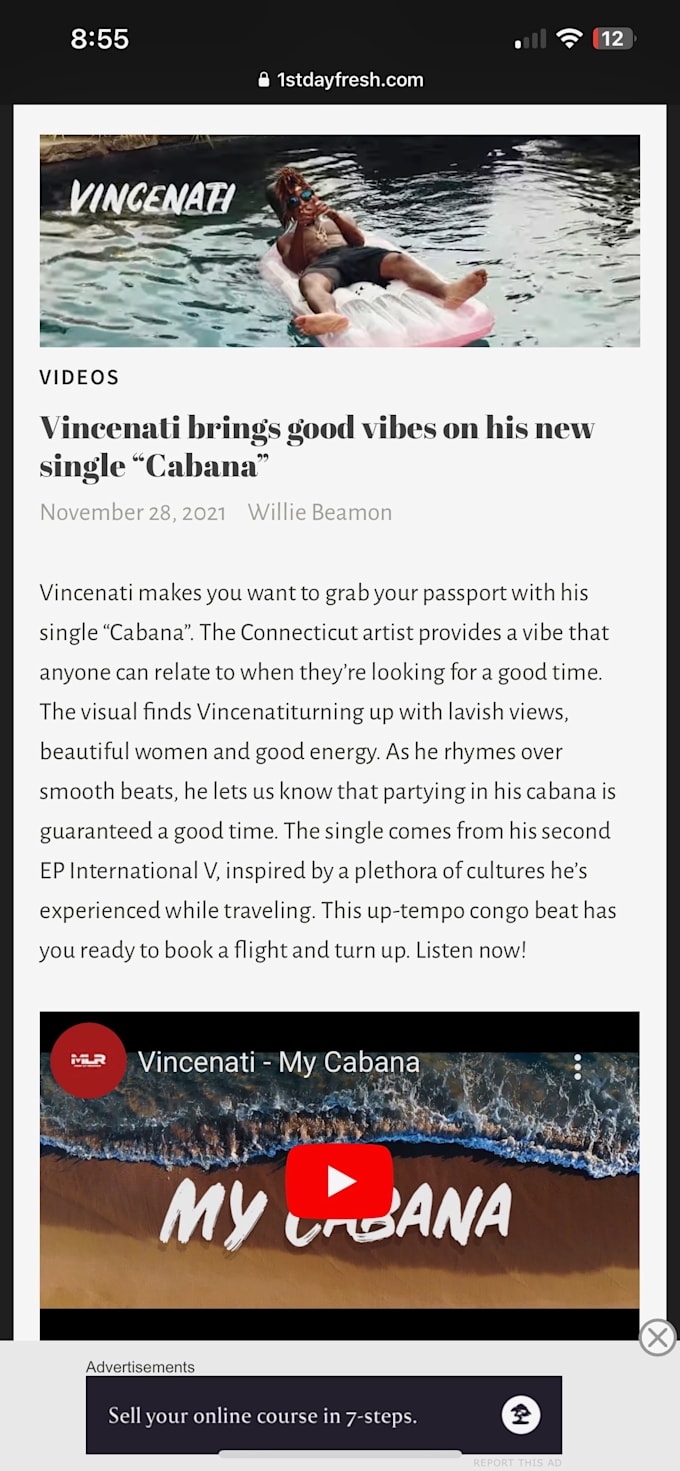The image size is (680, 1471).
Task: Open the YouTube video options menu
Action: (x=577, y=1066)
